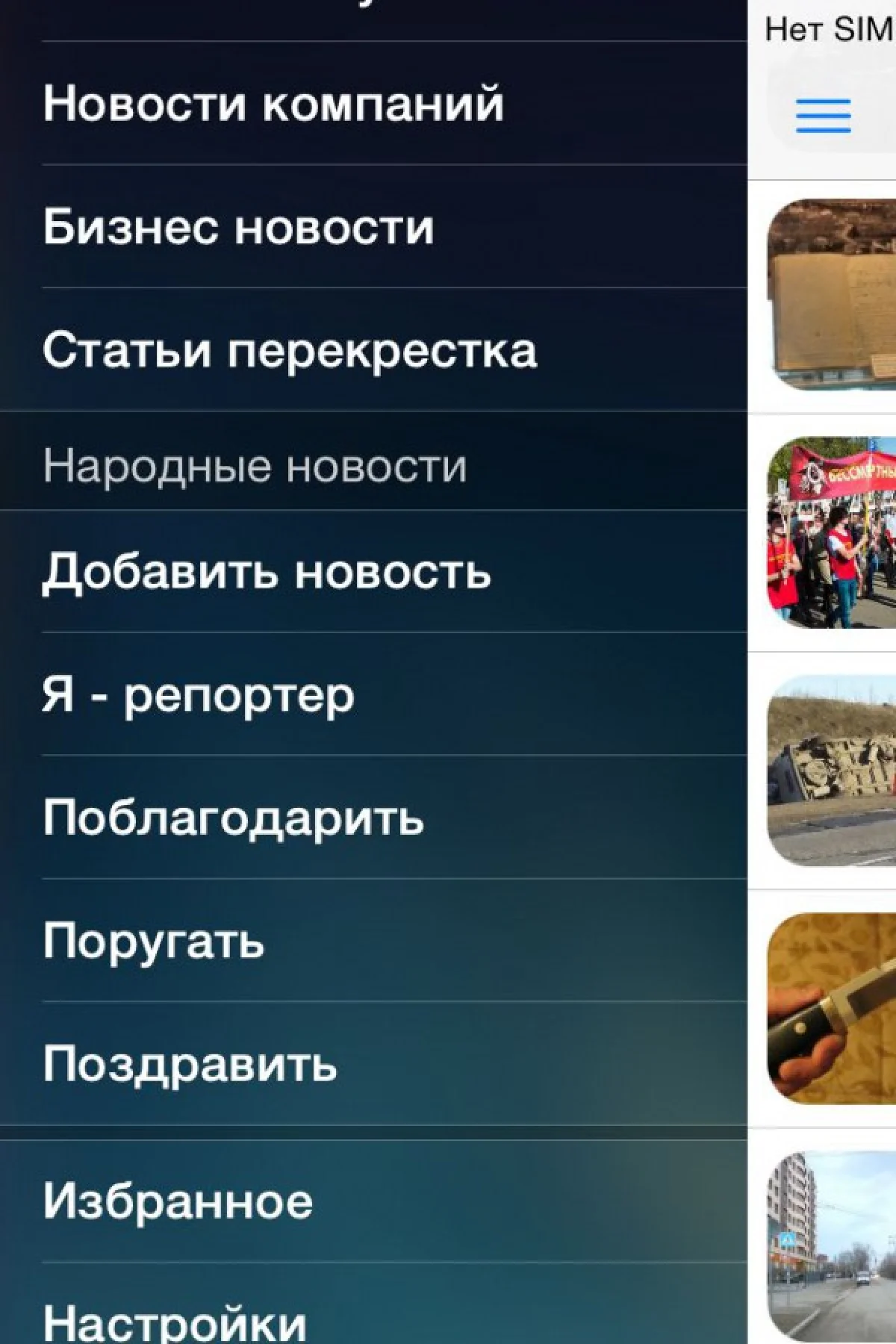Open Статьи перекрестка
This screenshot has width=896, height=1344.
pos(290,349)
